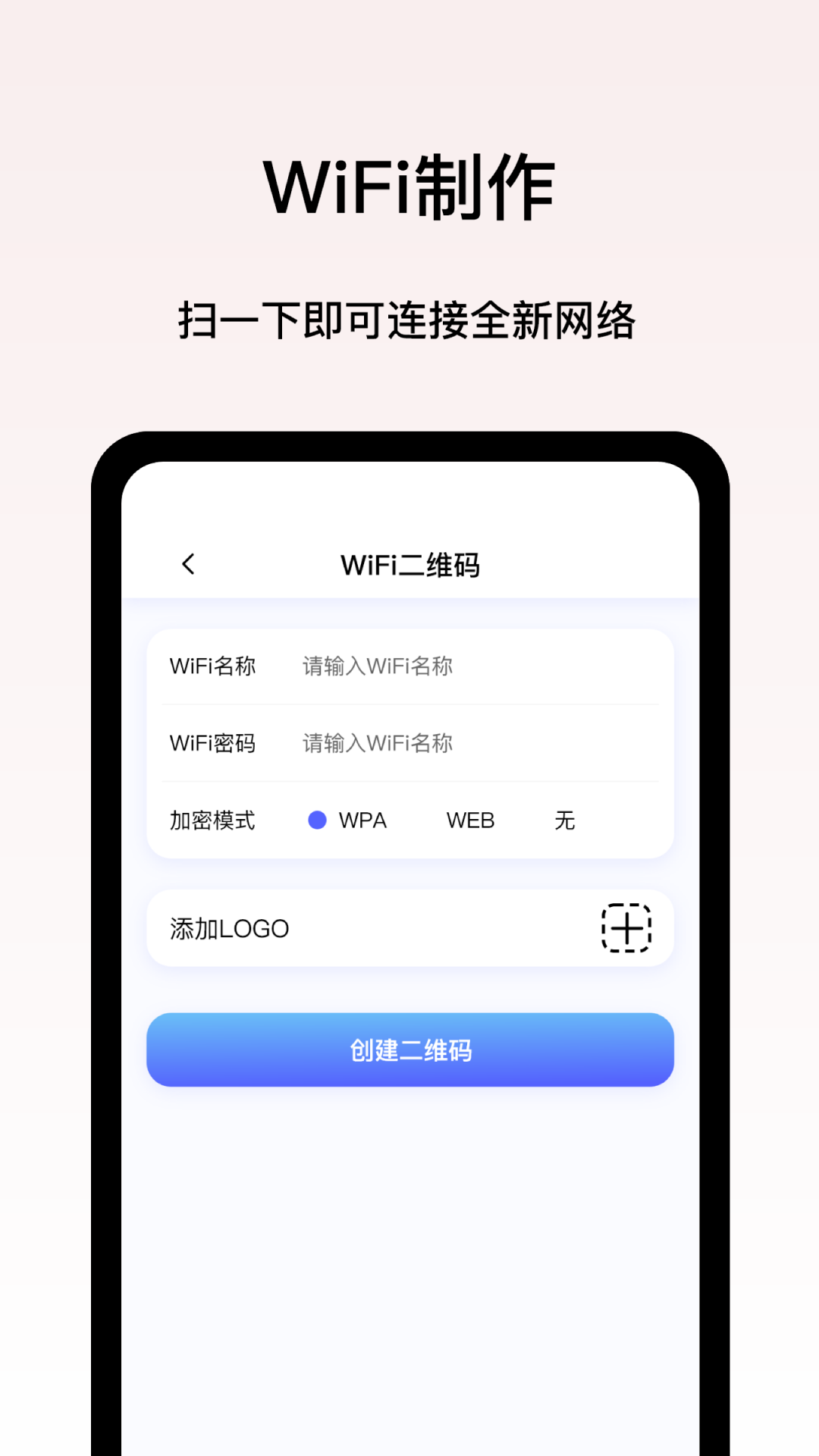This screenshot has height=1456, width=819.
Task: Open the LOGO picker via dashed square icon
Action: point(626,928)
